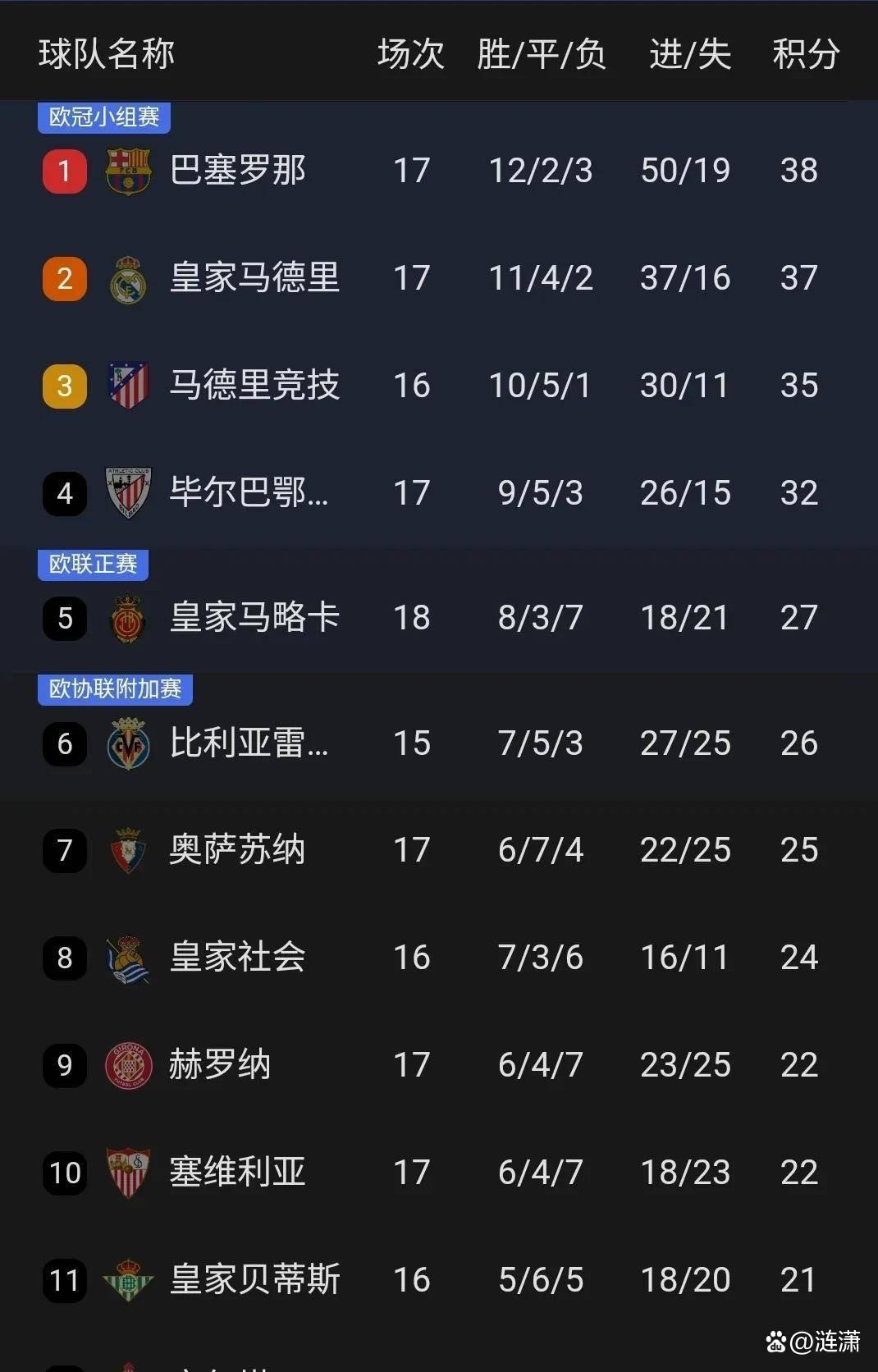Select the Osasuna crest
Screen dimensions: 878x1372
pyautogui.click(x=127, y=850)
